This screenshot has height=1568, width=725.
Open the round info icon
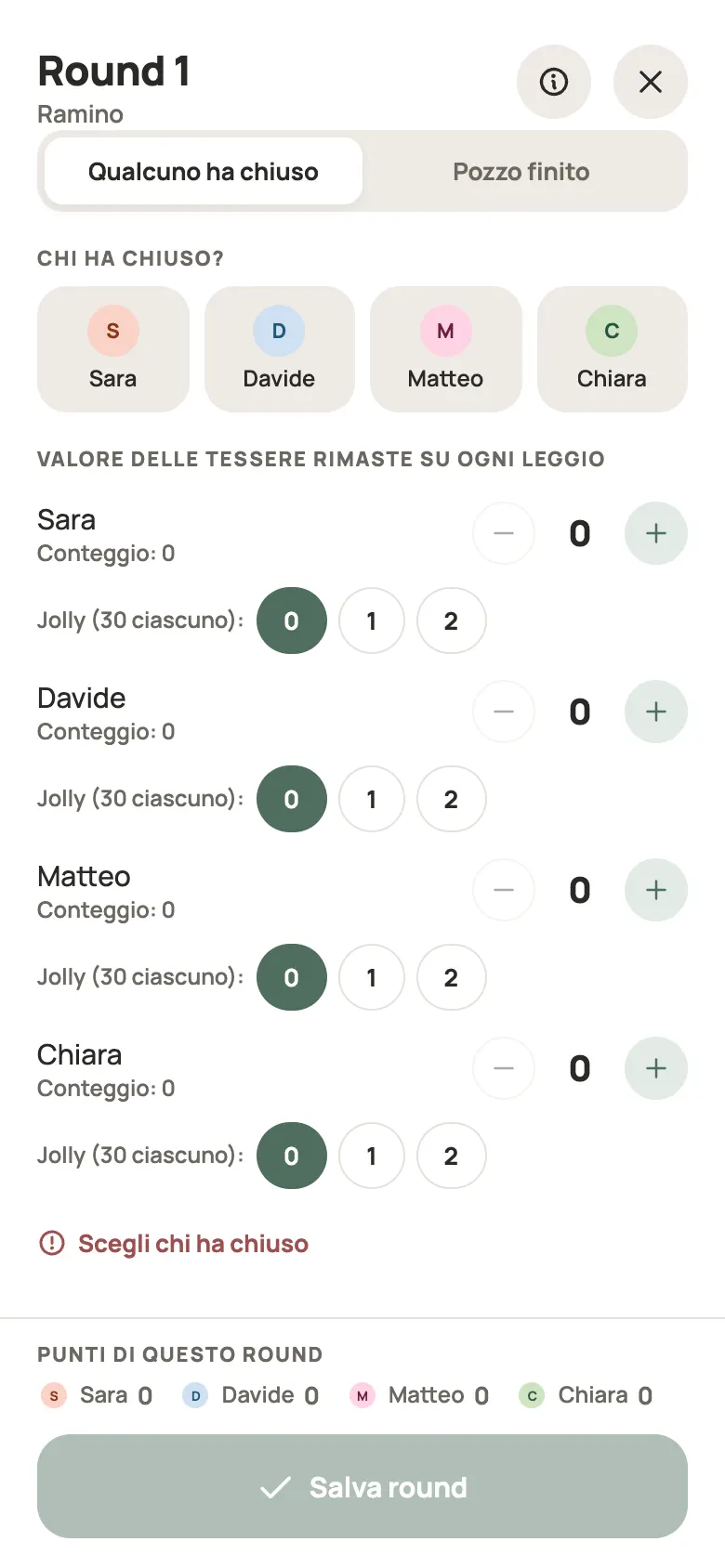click(x=554, y=82)
